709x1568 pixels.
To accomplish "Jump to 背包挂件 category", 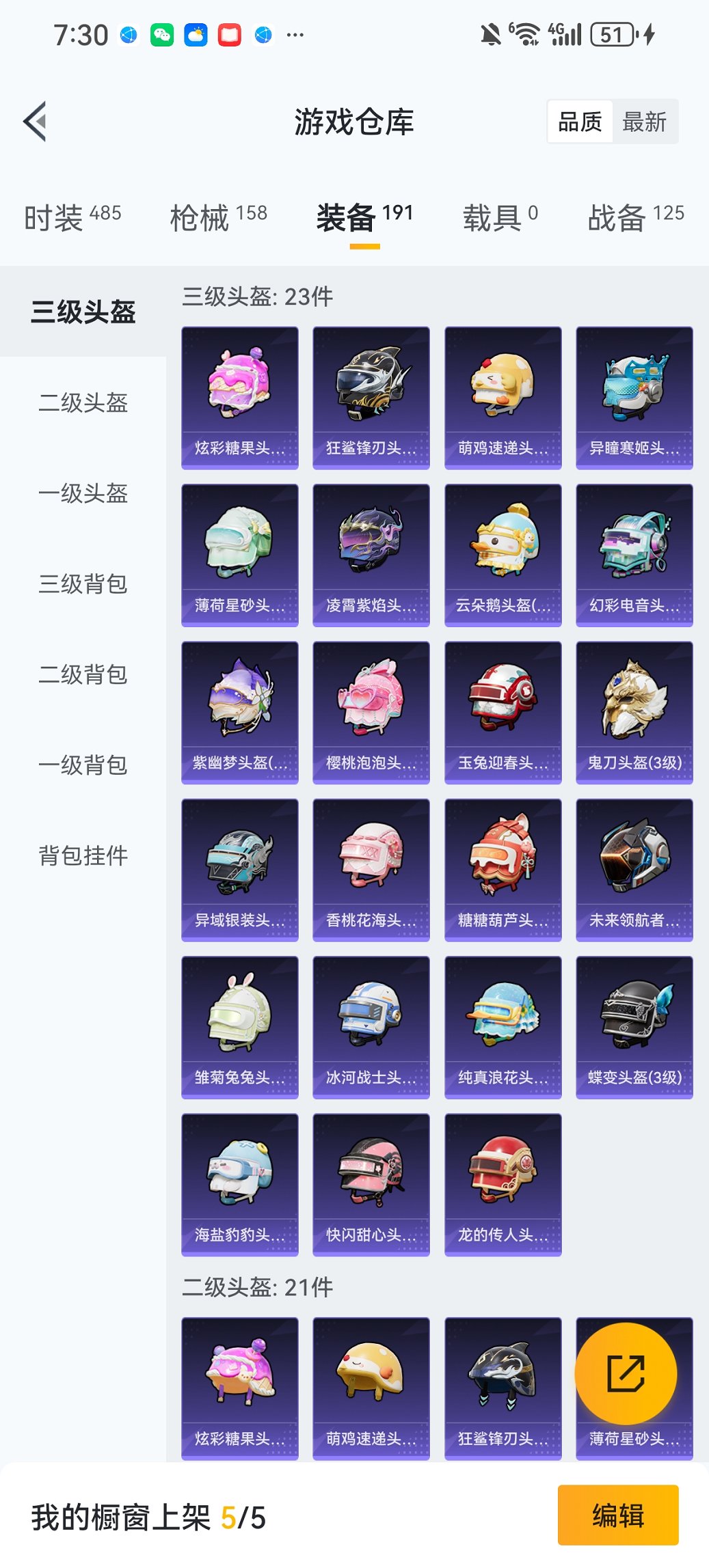I will click(x=83, y=855).
